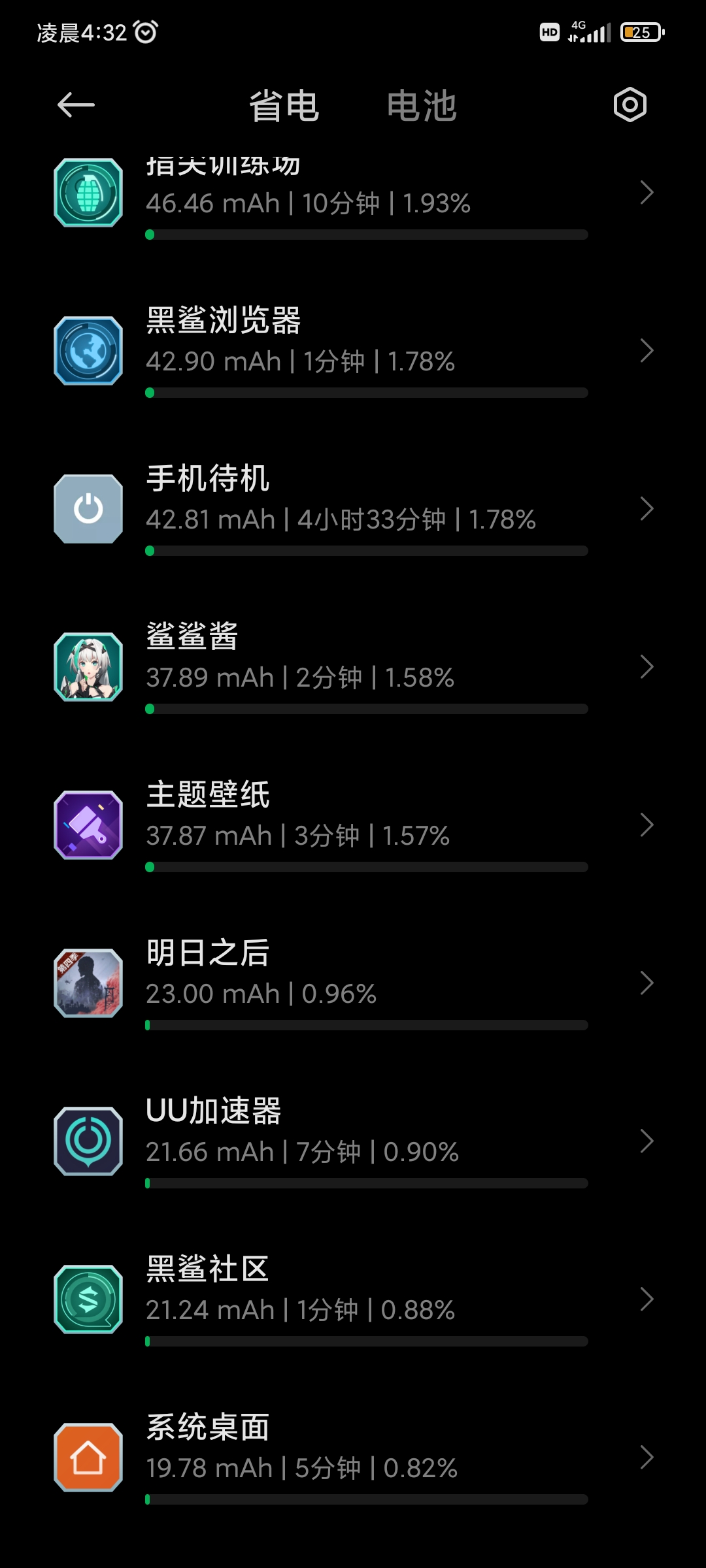View 主题壁纸 power usage details
Viewport: 706px width, 1568px height.
[x=353, y=826]
